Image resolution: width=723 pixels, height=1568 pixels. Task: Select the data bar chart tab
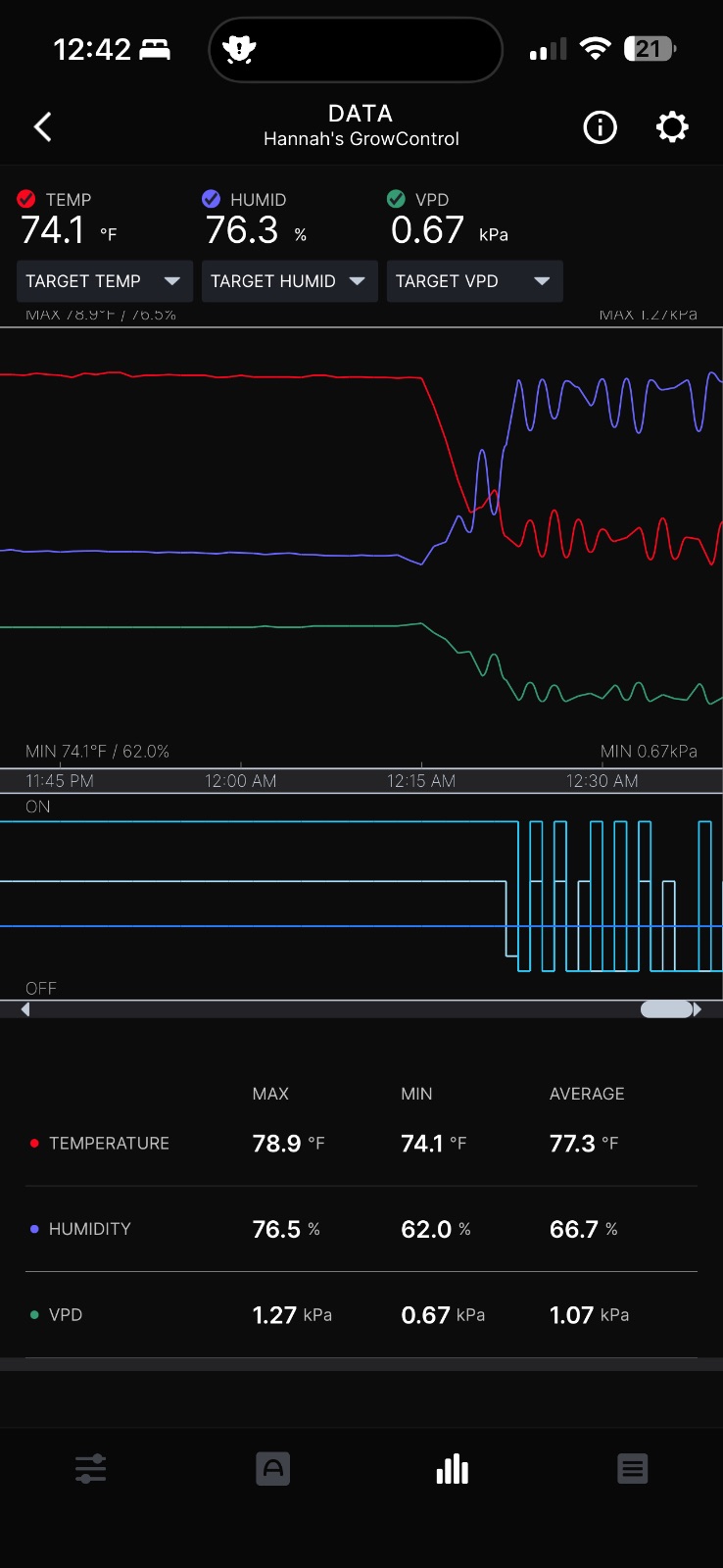click(x=453, y=1469)
